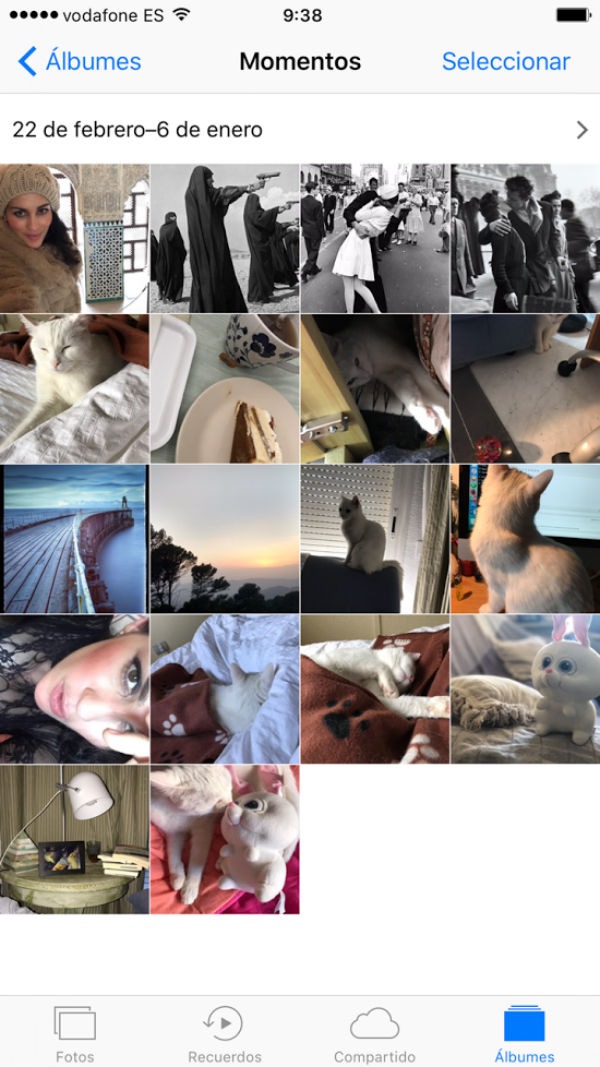The width and height of the screenshot is (600, 1067).
Task: Expand the 22 de febrero–6 de enero moment
Action: pos(300,129)
